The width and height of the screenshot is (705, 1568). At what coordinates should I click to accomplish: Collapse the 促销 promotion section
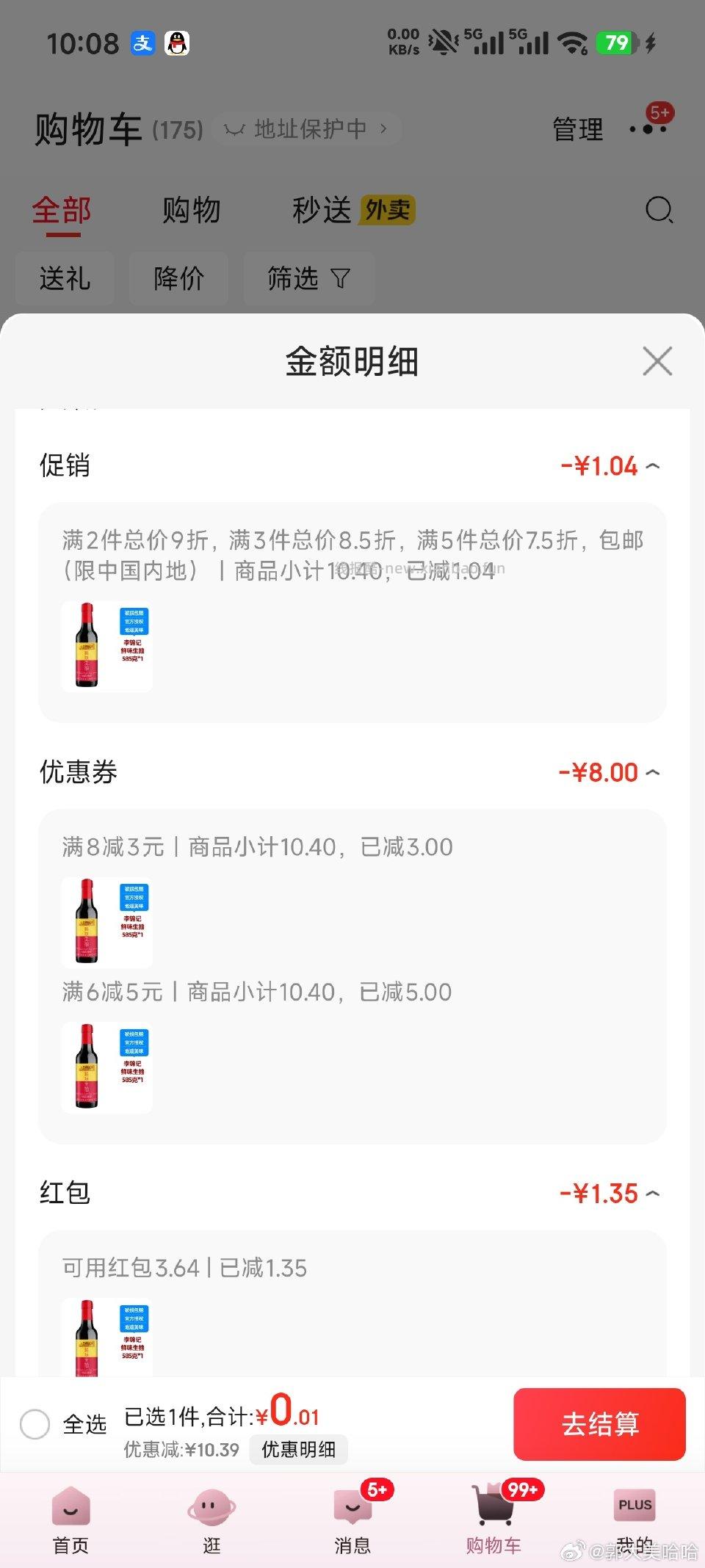pos(654,465)
